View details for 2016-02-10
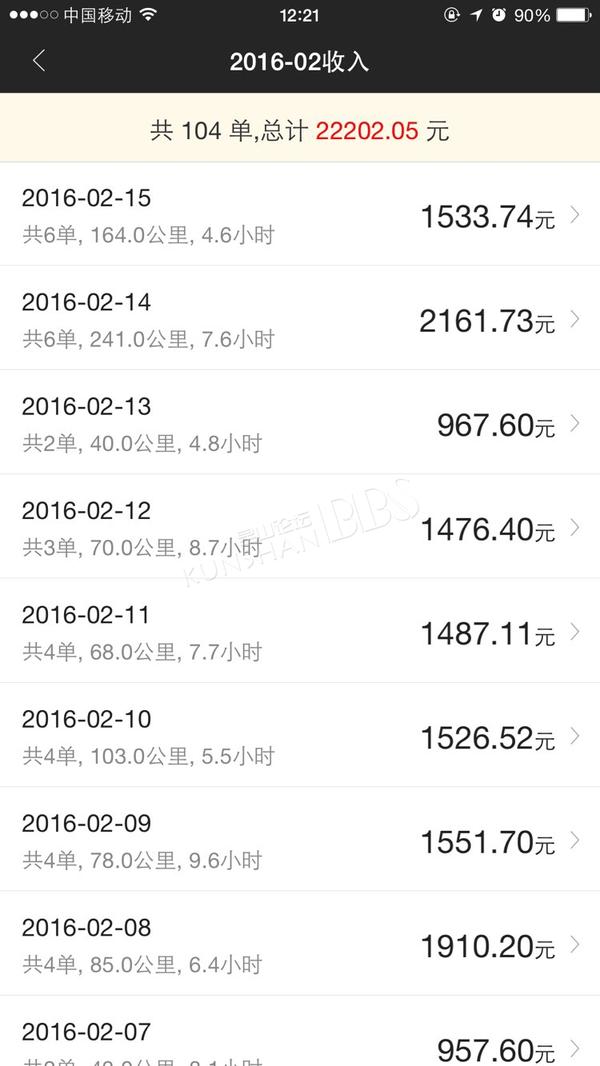 click(300, 735)
